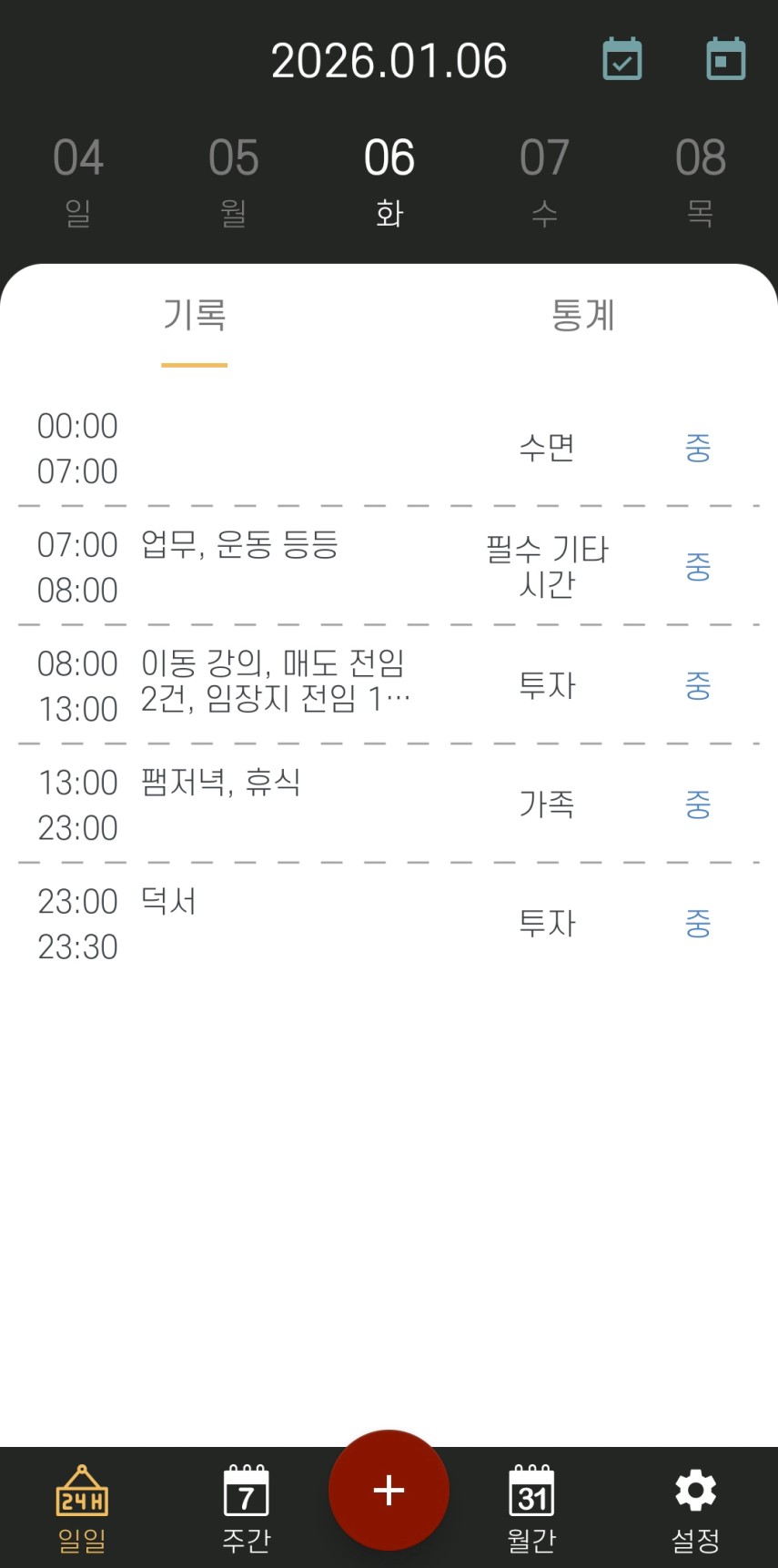
Task: Switch to the 통계 tab
Action: [583, 316]
